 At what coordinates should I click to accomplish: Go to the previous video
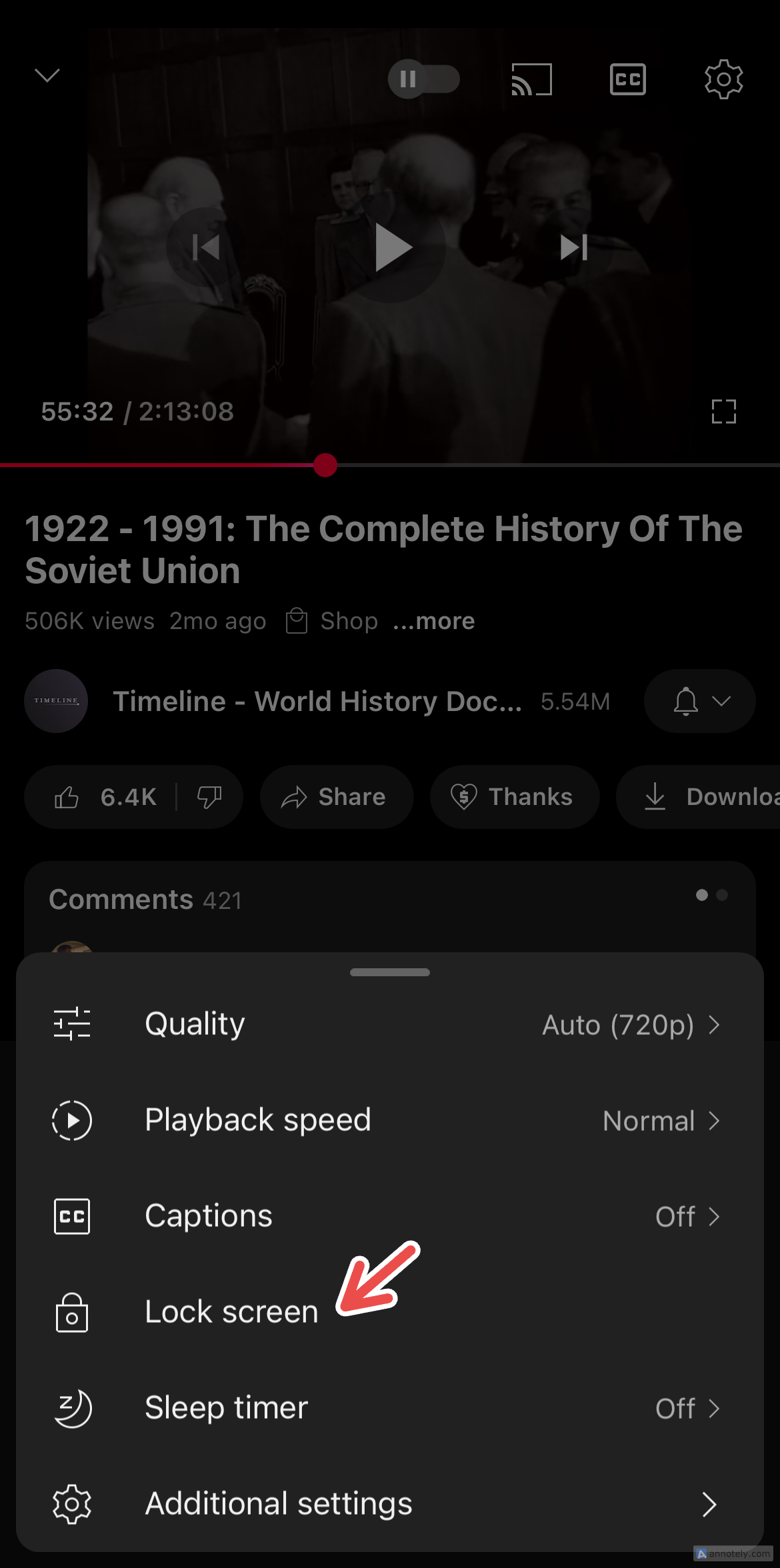(x=206, y=248)
